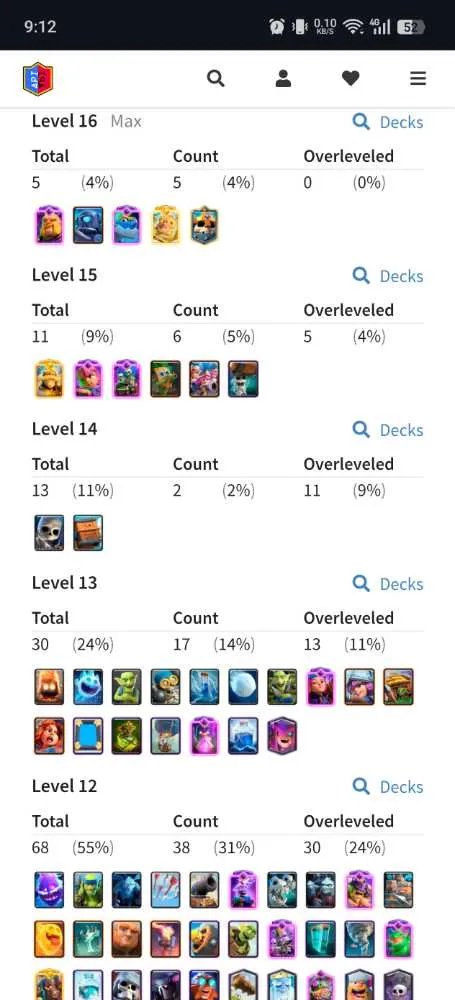Search Decks for Level 14 cards
The height and width of the screenshot is (1000, 455).
coord(388,430)
